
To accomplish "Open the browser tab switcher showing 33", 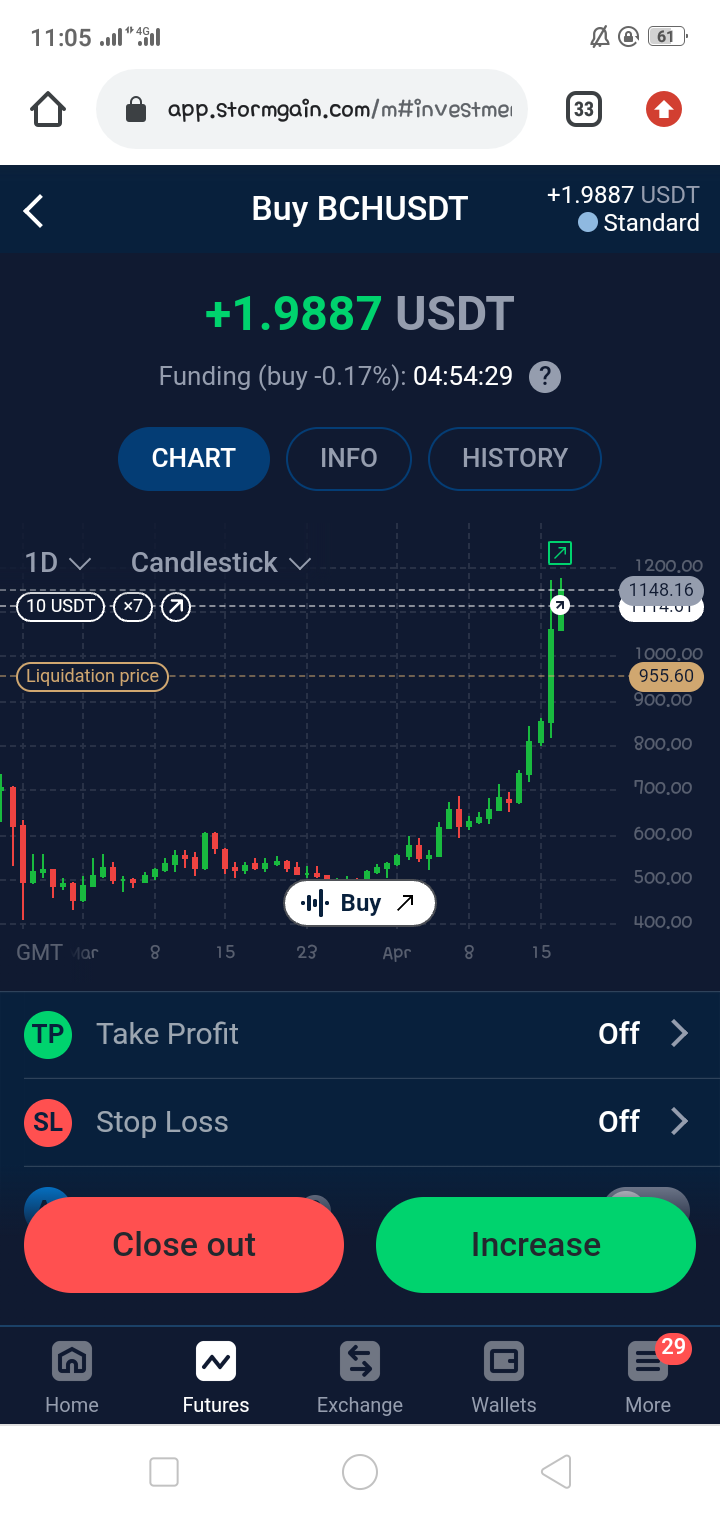I will 584,109.
